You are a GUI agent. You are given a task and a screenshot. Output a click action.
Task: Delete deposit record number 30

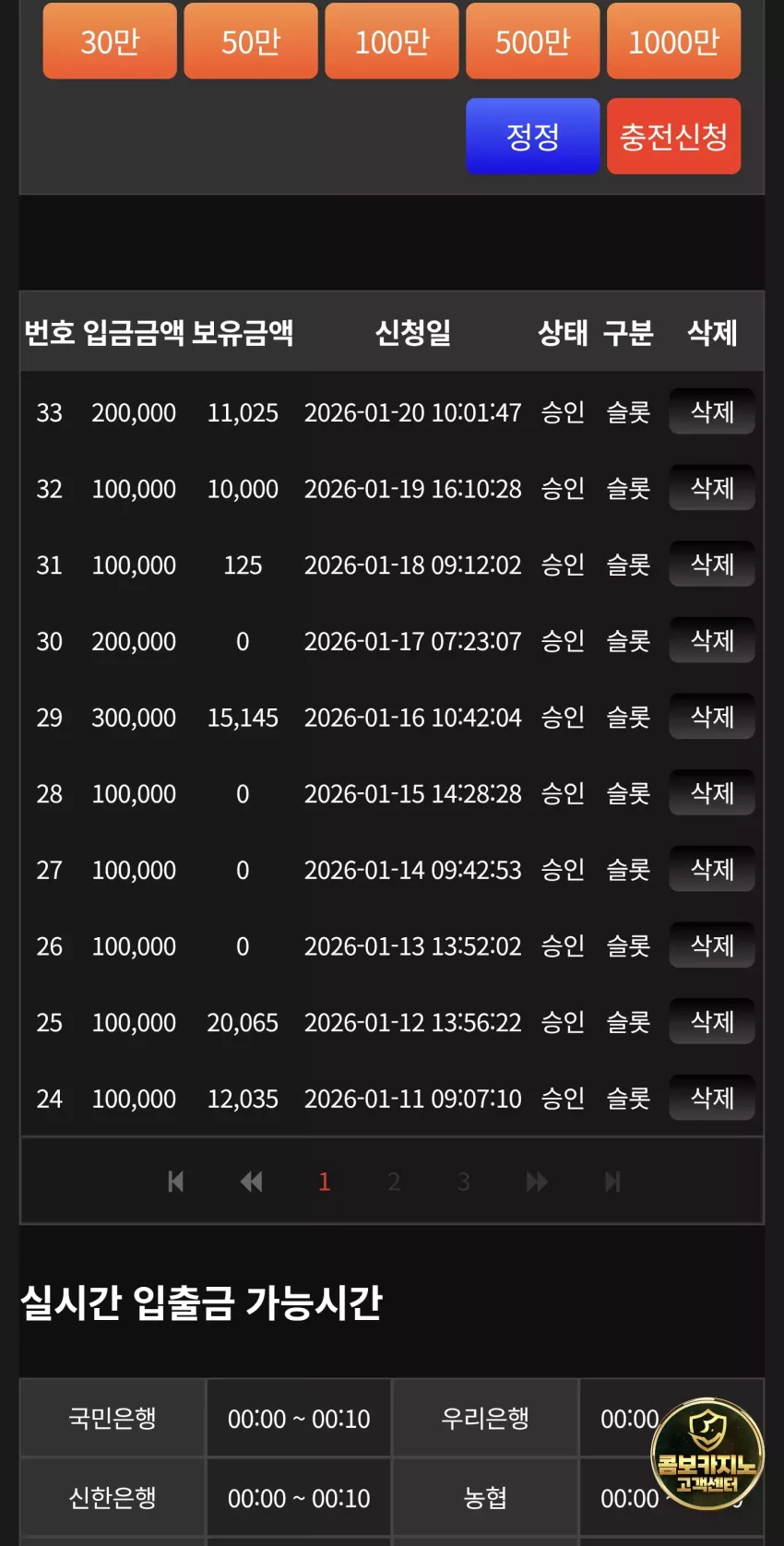712,640
